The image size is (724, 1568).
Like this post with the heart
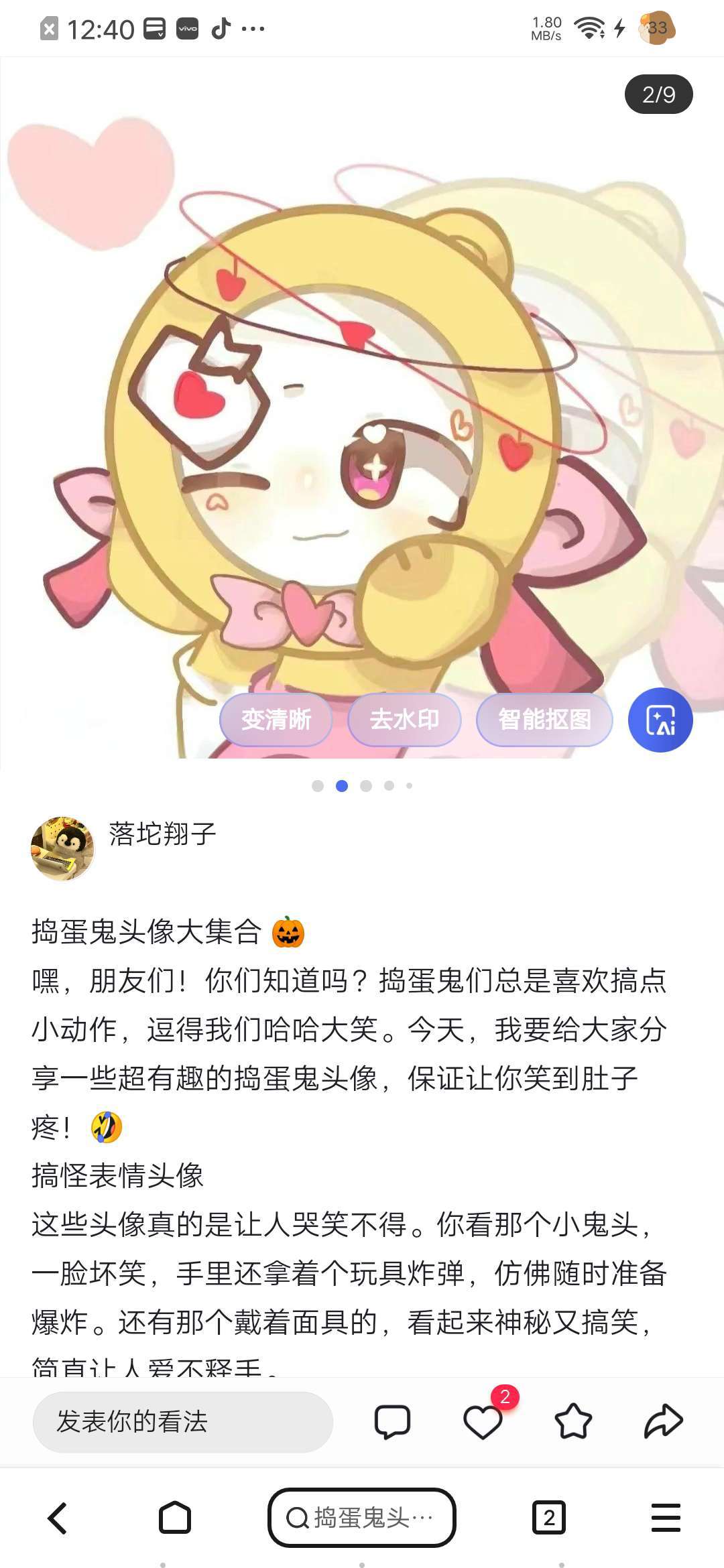coord(483,1421)
